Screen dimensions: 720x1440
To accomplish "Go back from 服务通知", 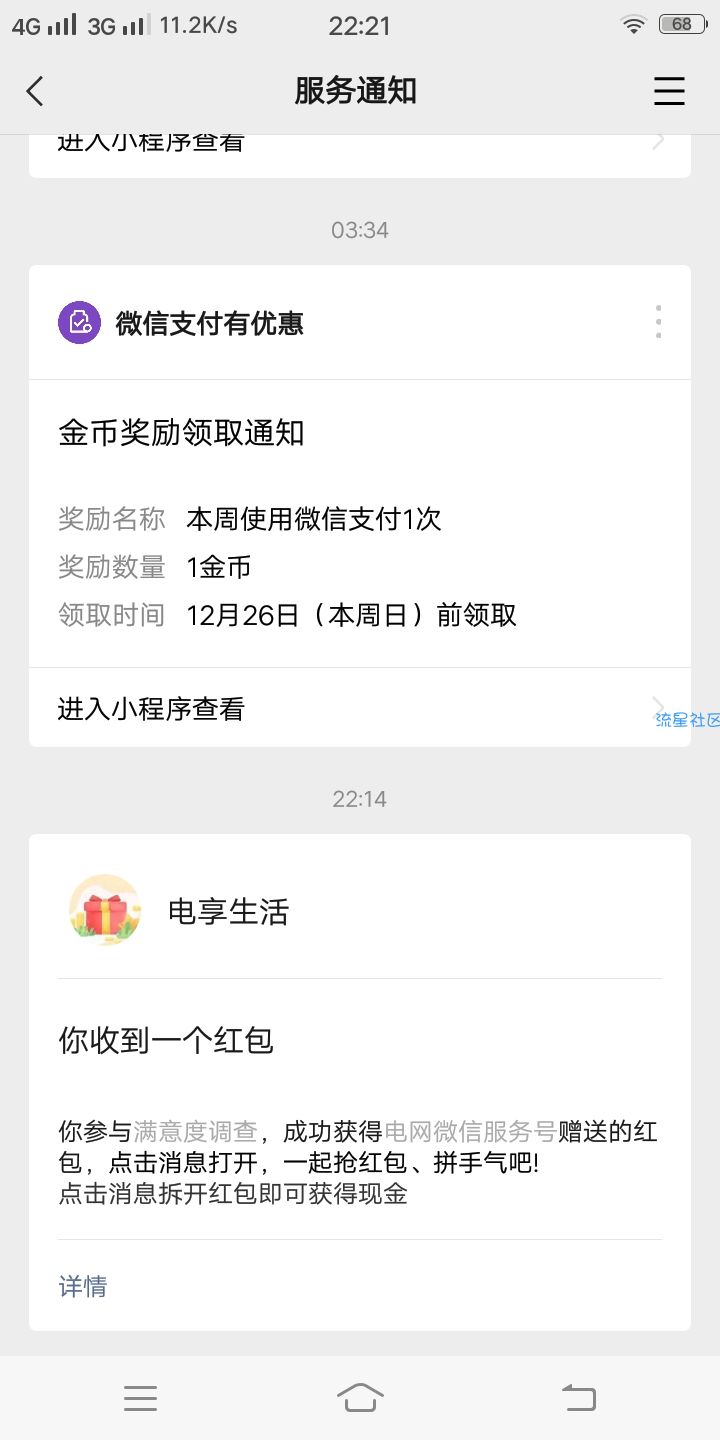I will 36,91.
